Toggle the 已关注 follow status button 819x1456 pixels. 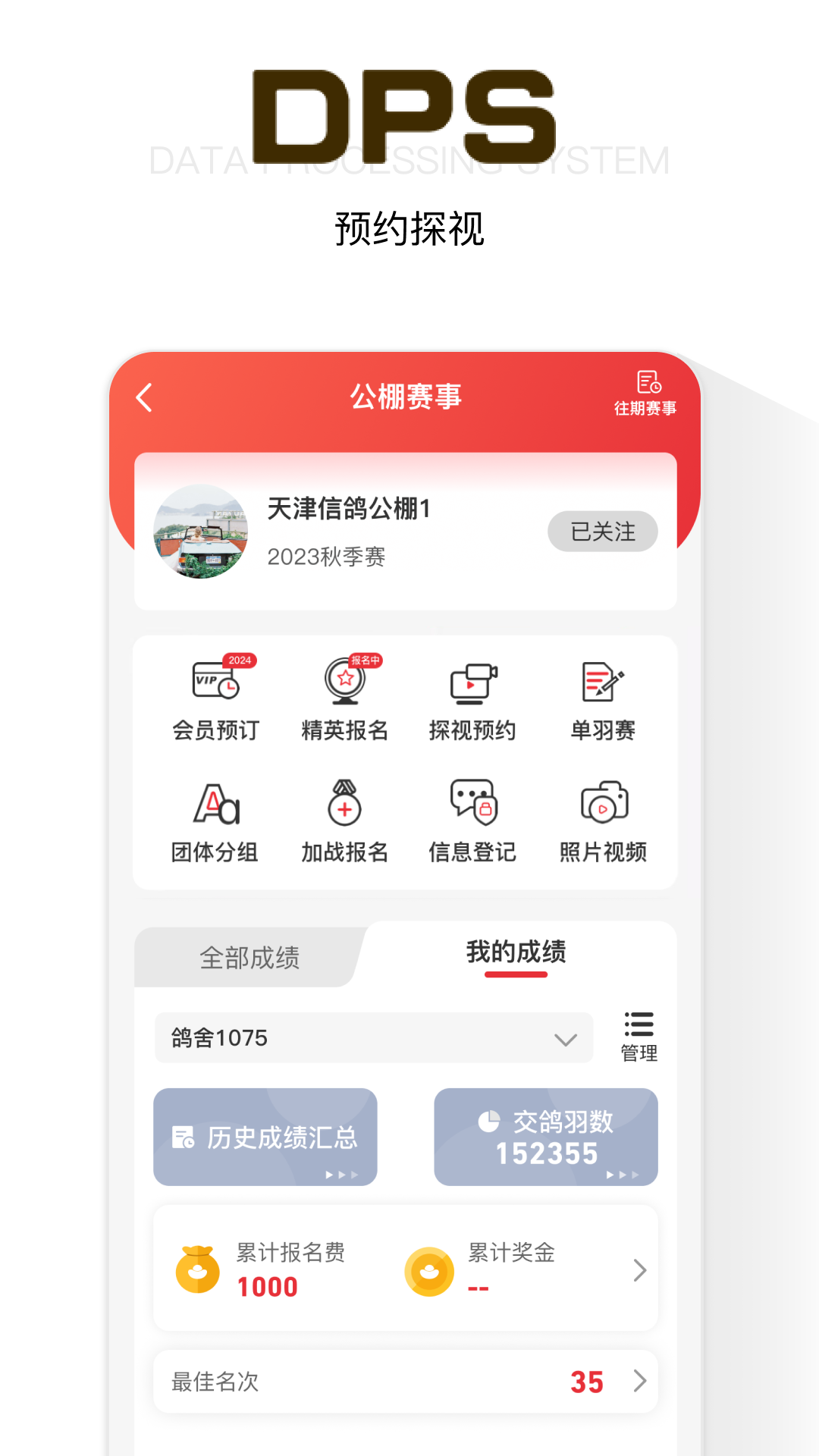coord(602,531)
